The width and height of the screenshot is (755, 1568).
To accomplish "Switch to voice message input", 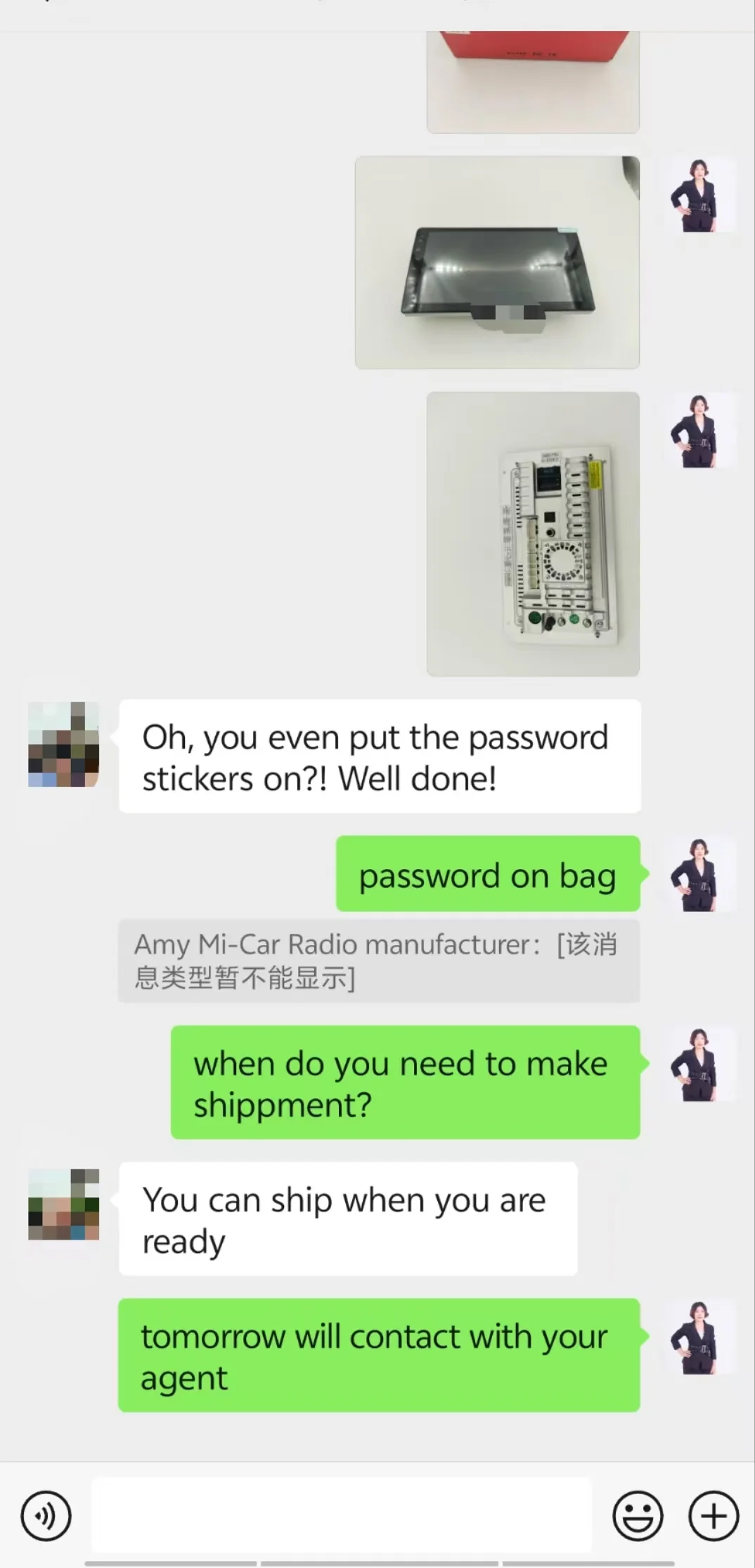I will click(x=46, y=1516).
